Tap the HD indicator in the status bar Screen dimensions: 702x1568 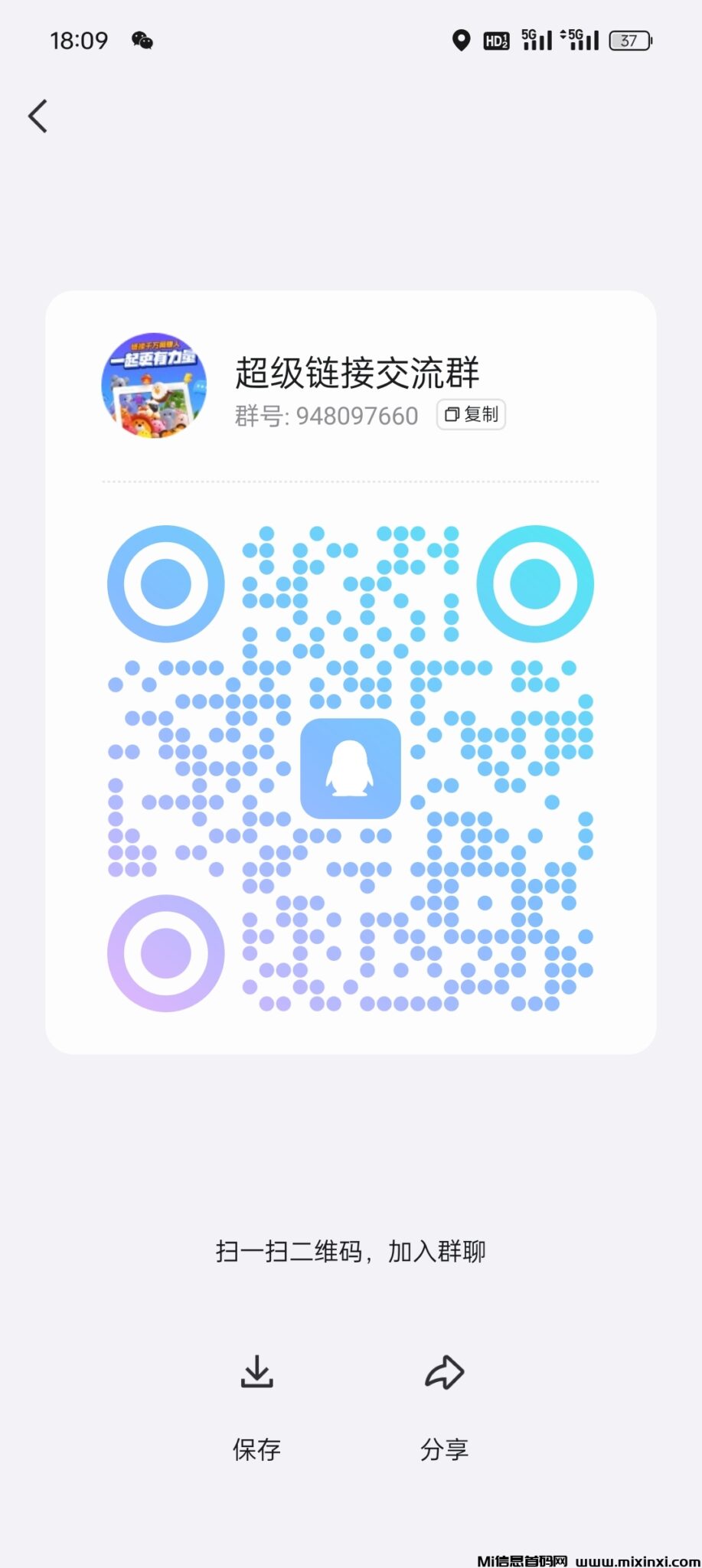pyautogui.click(x=496, y=40)
